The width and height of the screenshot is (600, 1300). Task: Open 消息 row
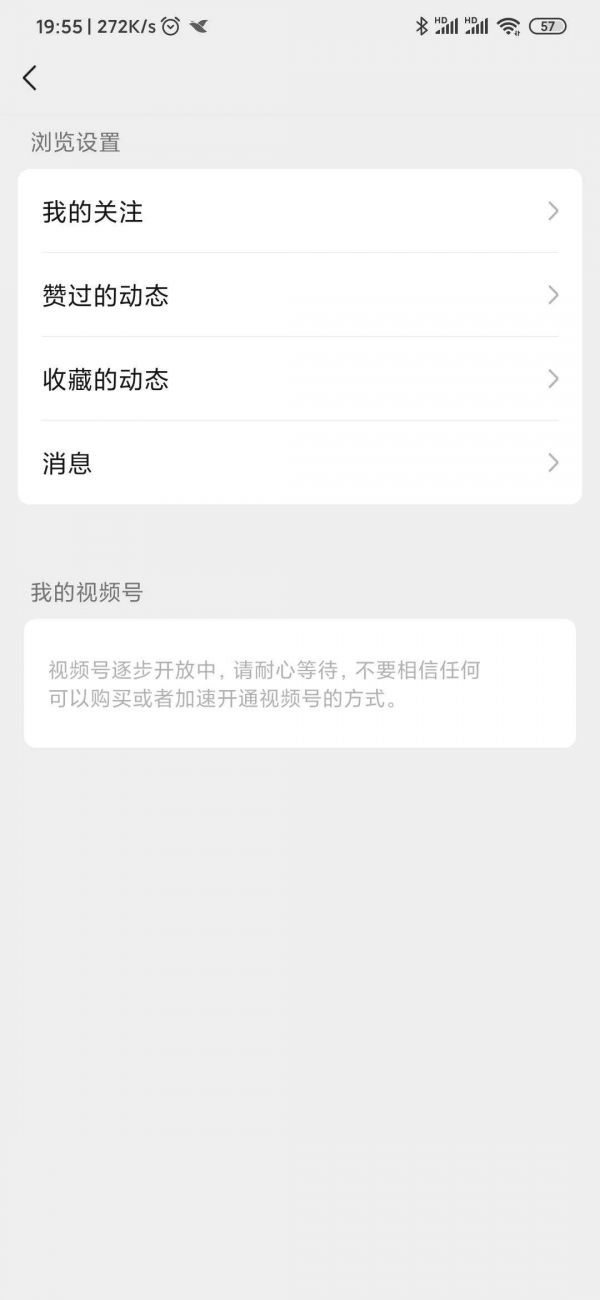(299, 463)
